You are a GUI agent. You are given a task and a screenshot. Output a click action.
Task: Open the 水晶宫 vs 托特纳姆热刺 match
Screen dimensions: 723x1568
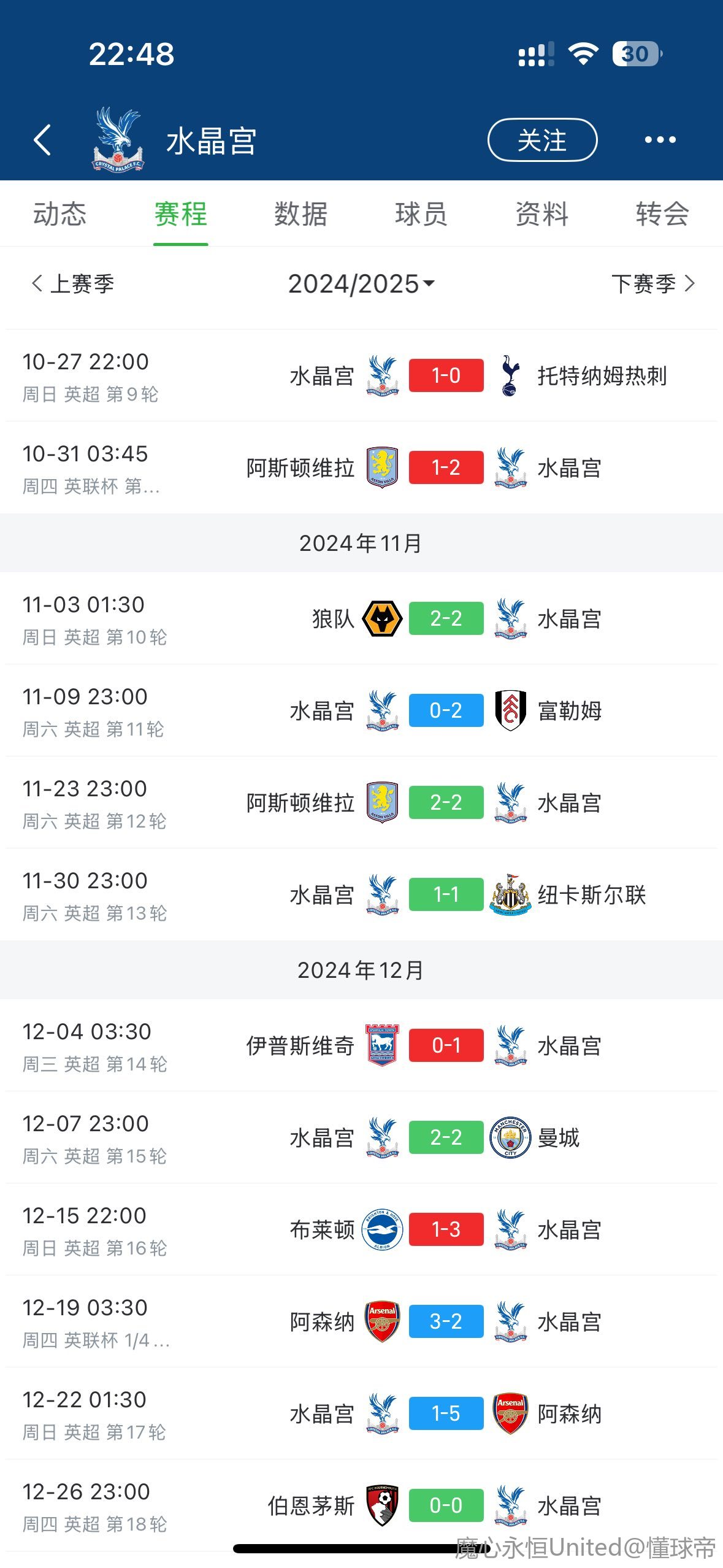pyautogui.click(x=361, y=375)
